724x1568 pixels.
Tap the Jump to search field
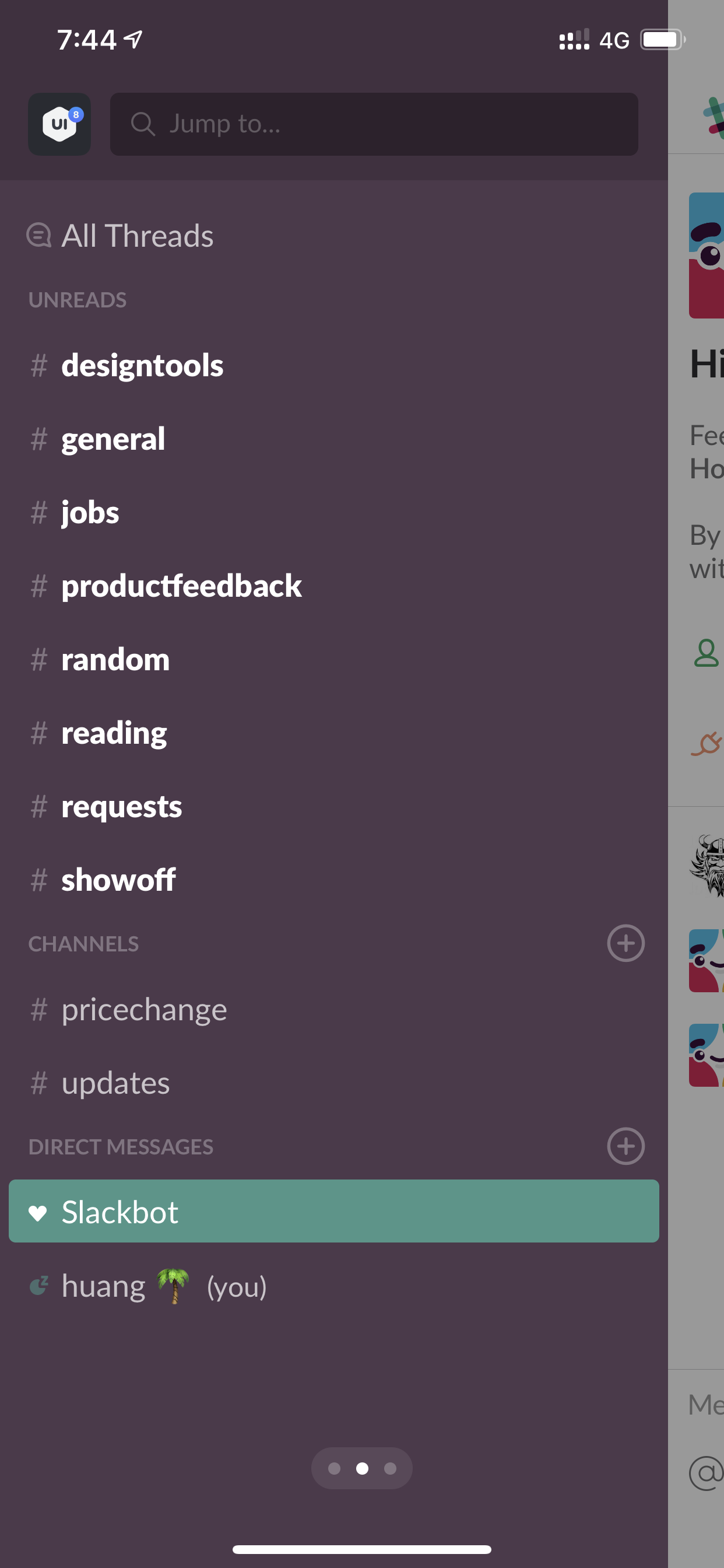(x=374, y=124)
